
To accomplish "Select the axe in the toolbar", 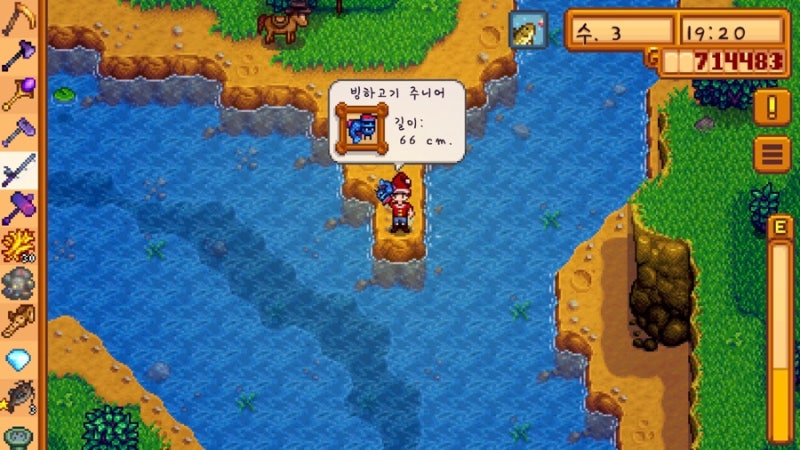I will tap(18, 55).
